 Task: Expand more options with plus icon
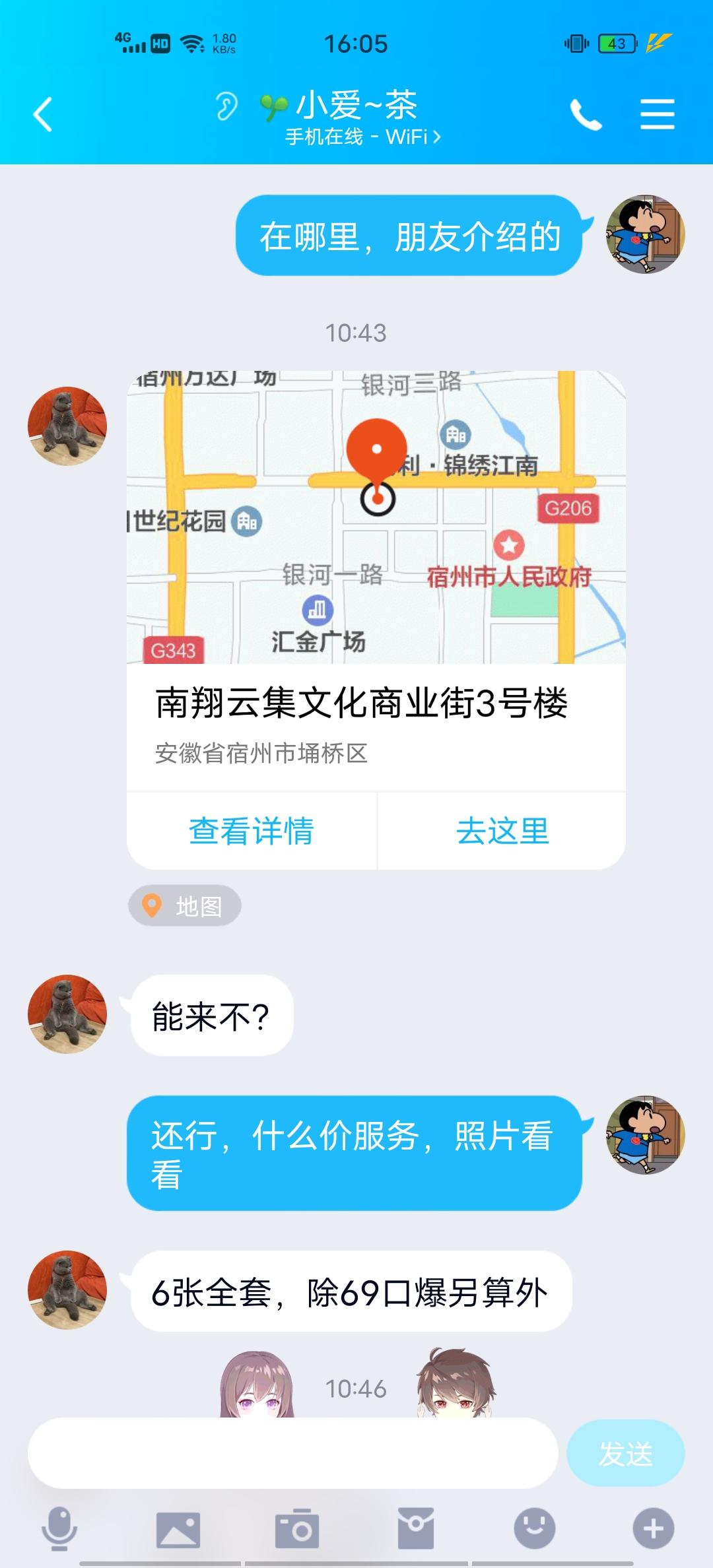pos(653,1528)
